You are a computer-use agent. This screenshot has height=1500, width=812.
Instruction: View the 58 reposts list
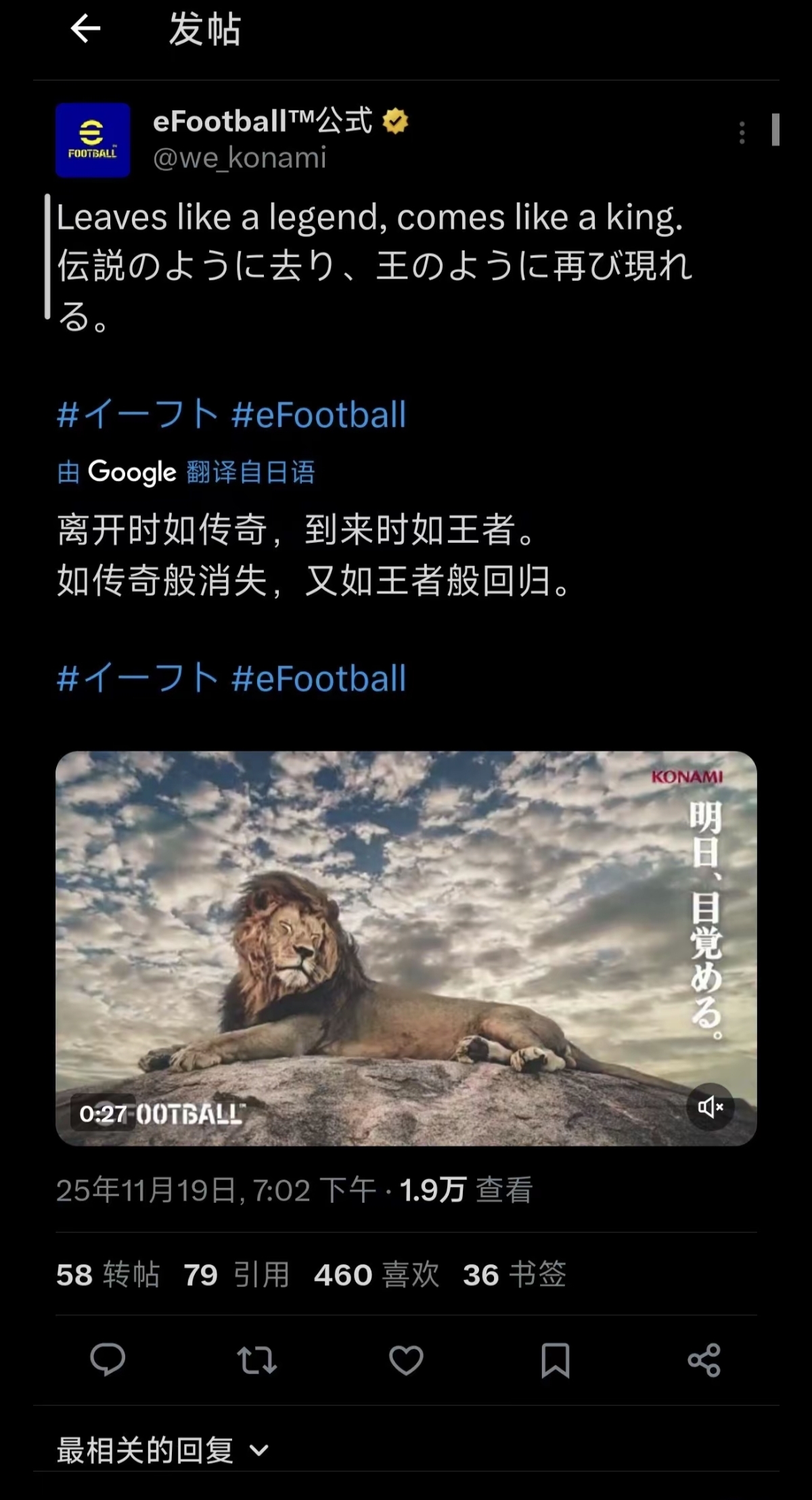[108, 1275]
